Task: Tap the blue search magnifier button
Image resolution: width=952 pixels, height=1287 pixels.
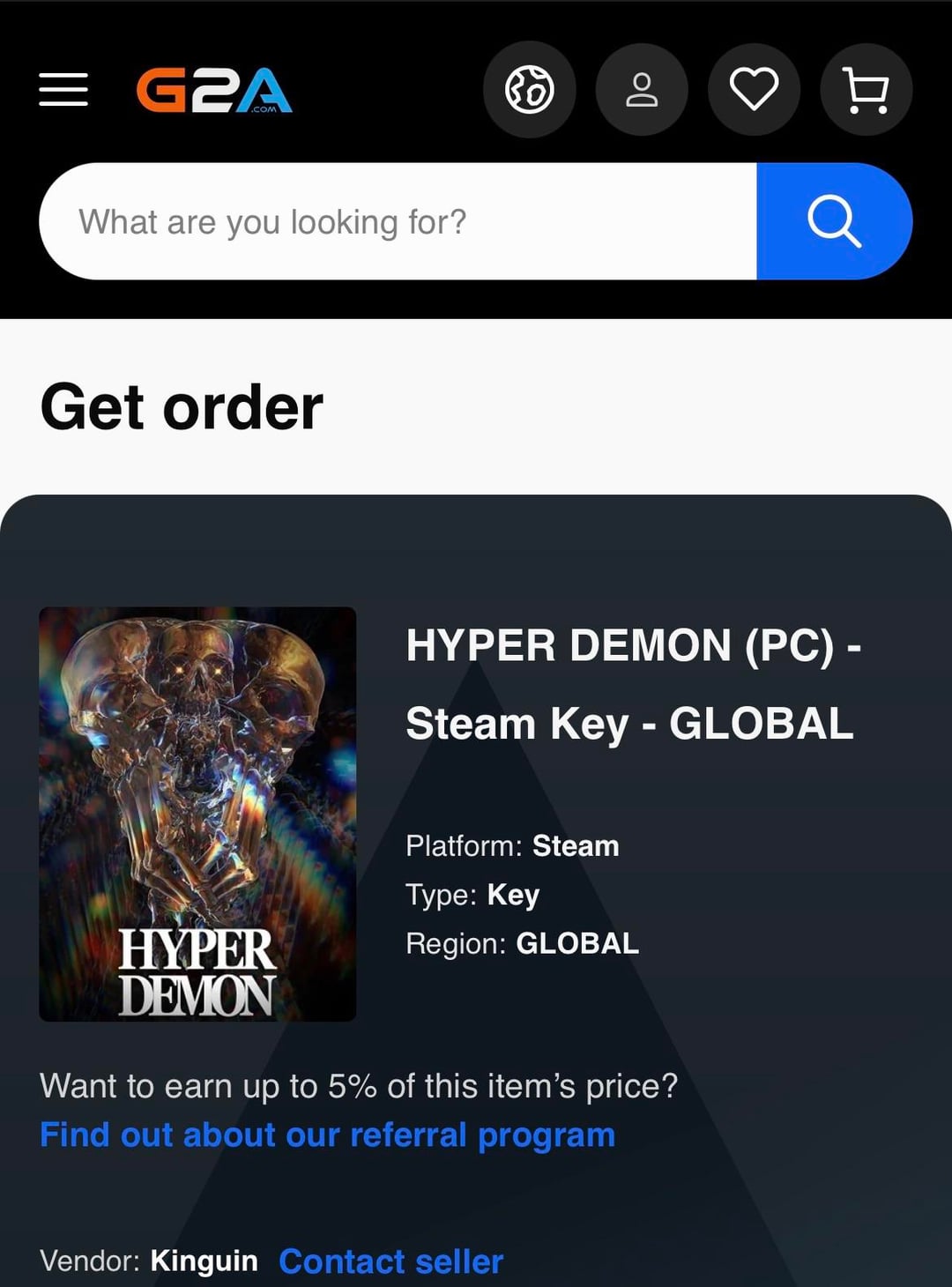Action: [833, 222]
